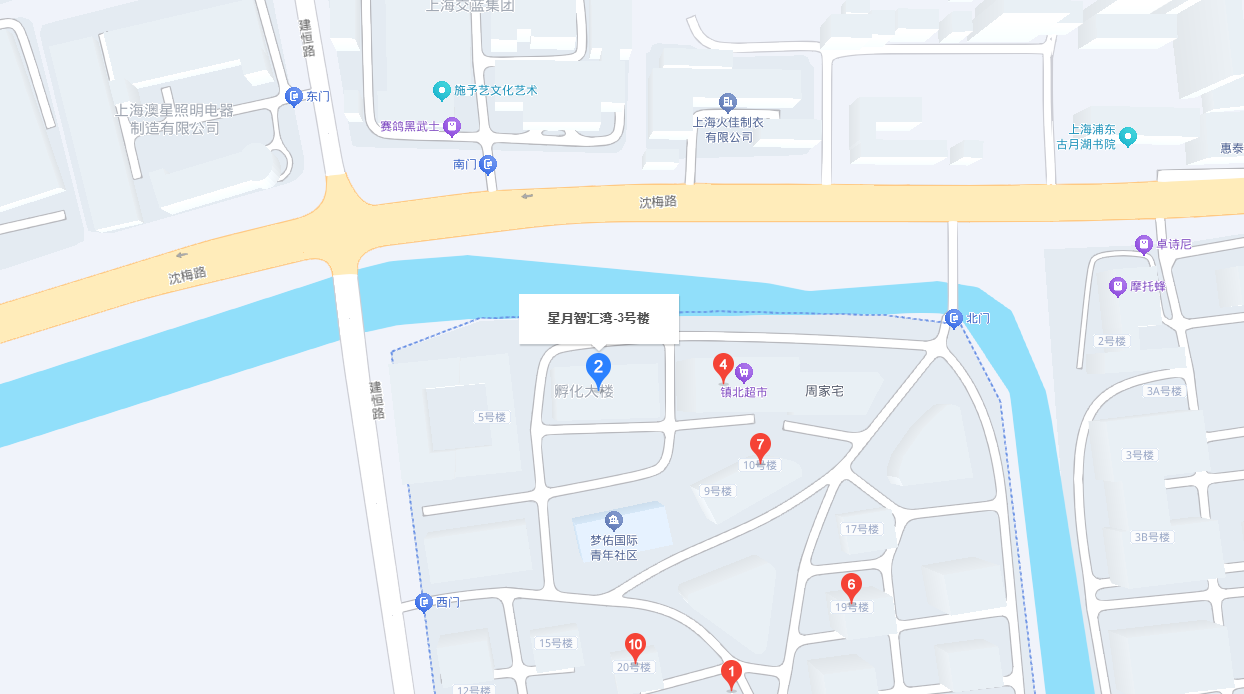Select the 西门 gate marker
The image size is (1244, 694).
coord(424,602)
